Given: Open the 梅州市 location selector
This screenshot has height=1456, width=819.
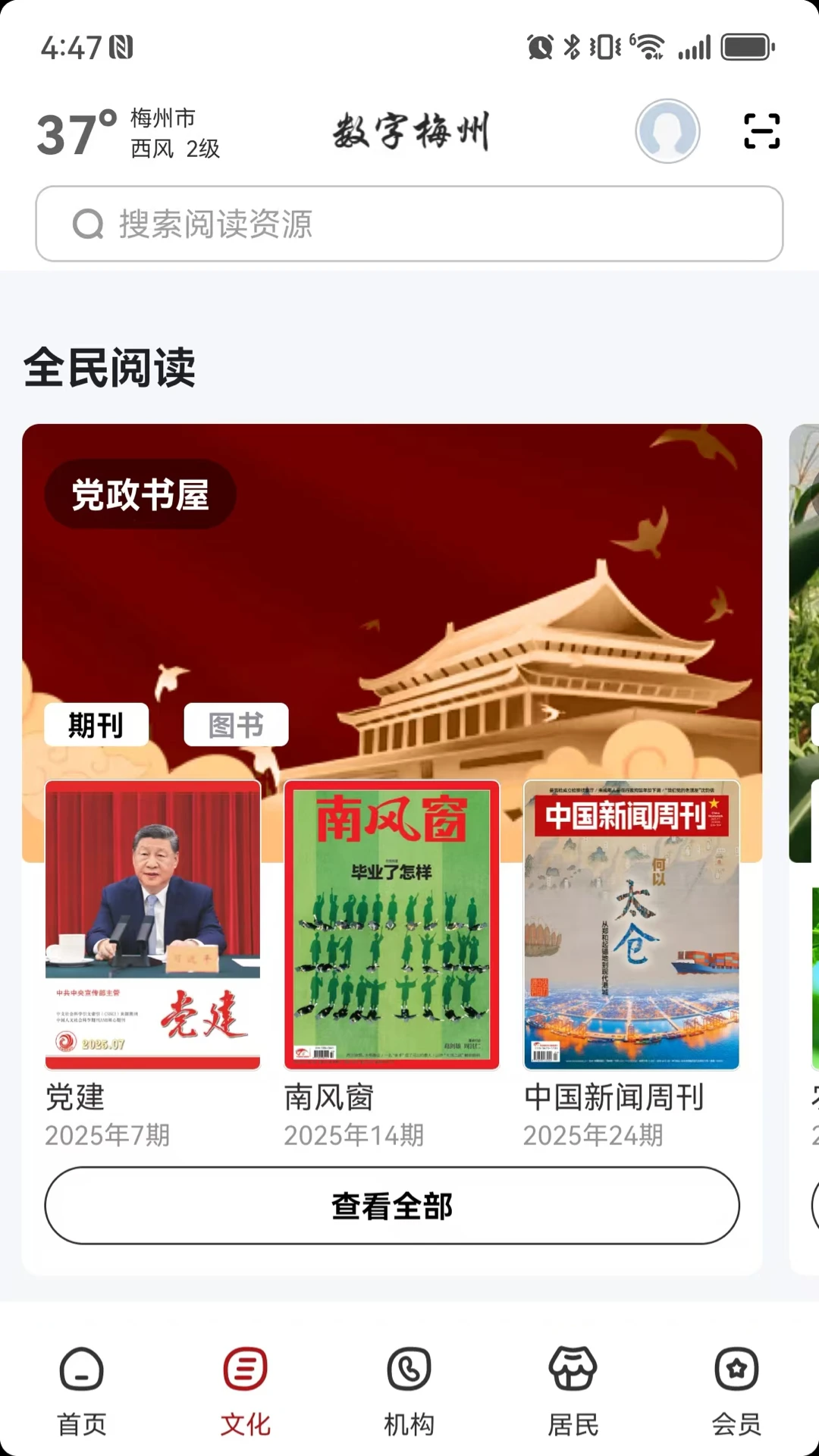Looking at the screenshot, I should (162, 118).
